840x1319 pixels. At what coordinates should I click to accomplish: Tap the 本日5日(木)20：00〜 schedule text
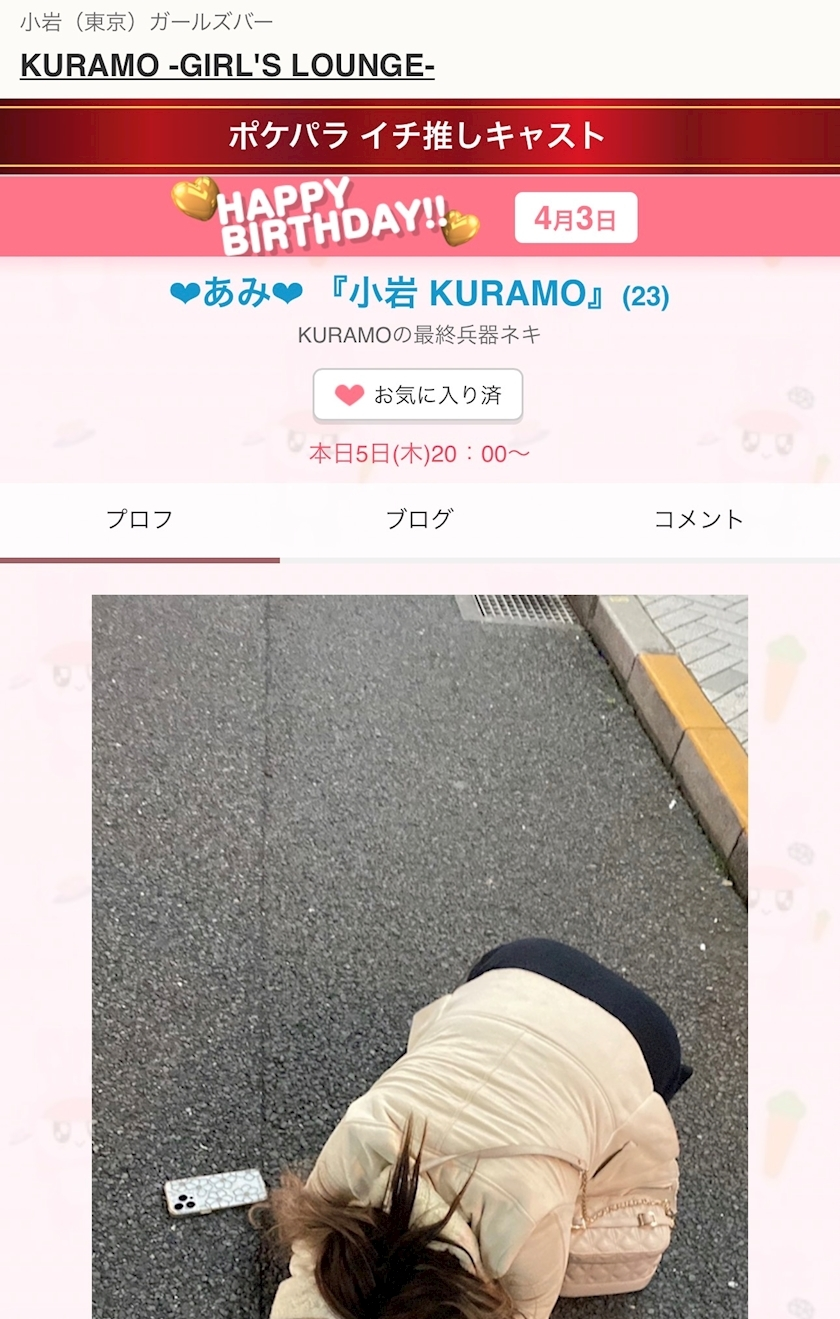[419, 452]
